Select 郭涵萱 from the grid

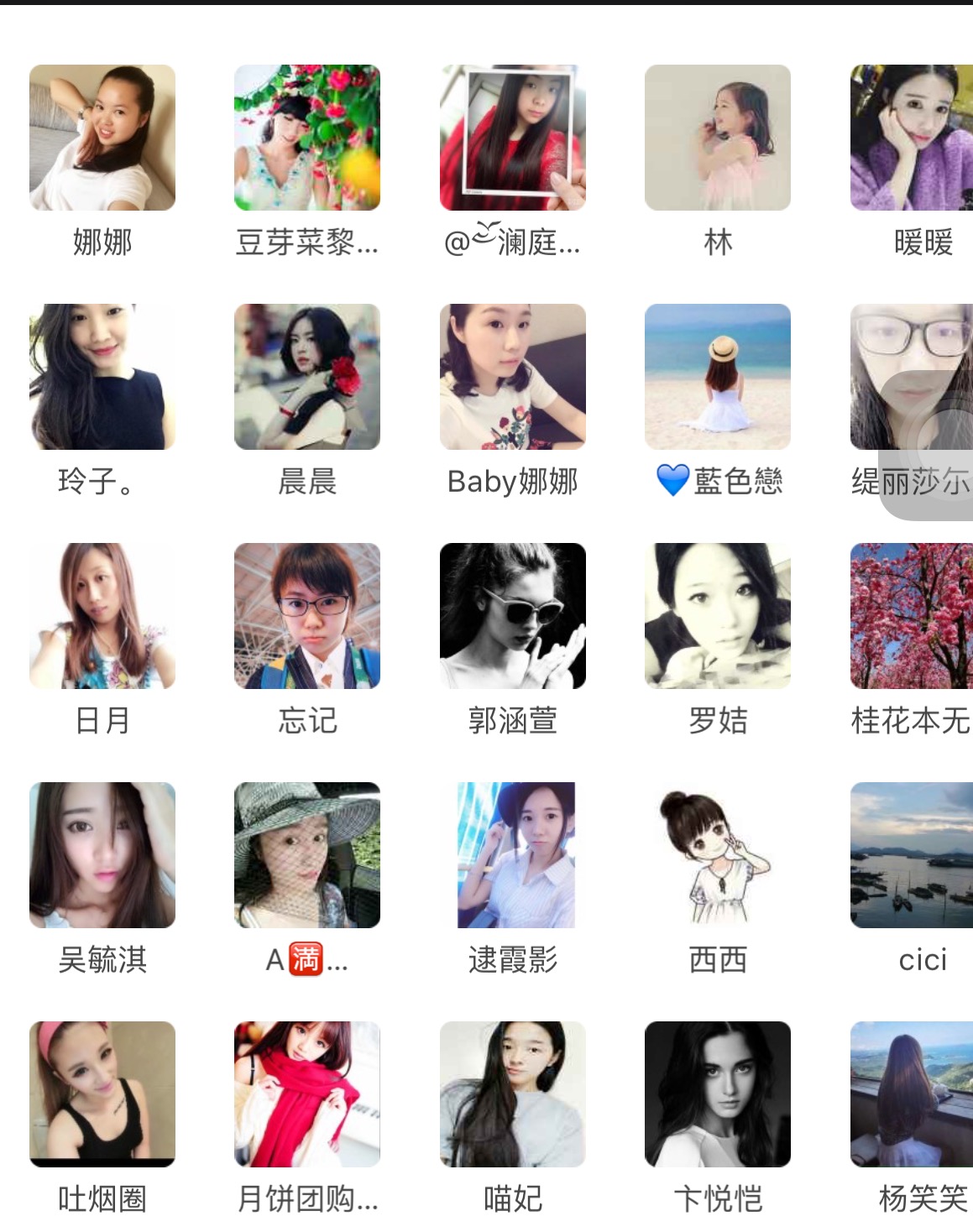(513, 616)
